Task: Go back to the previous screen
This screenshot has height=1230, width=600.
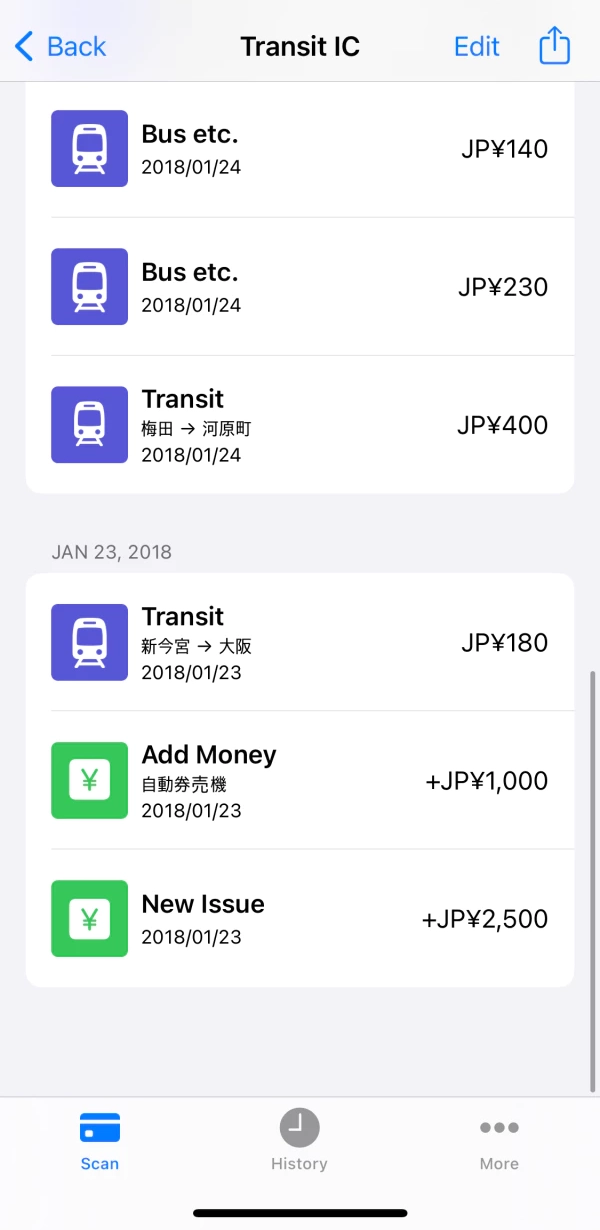Action: coord(60,46)
